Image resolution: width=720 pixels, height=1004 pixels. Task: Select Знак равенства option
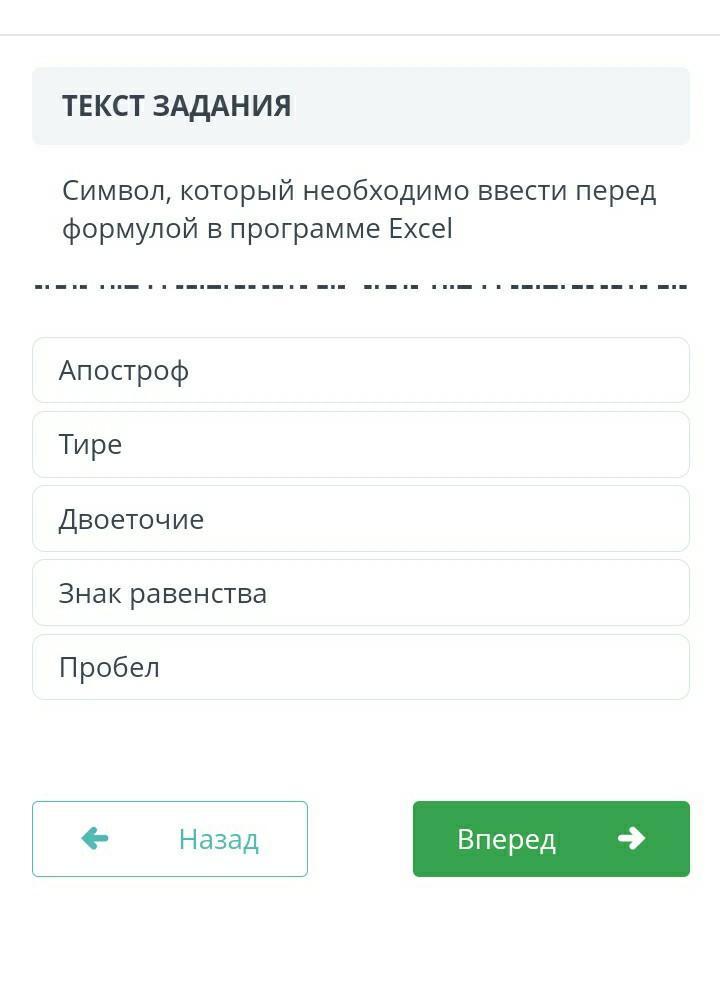[x=360, y=593]
